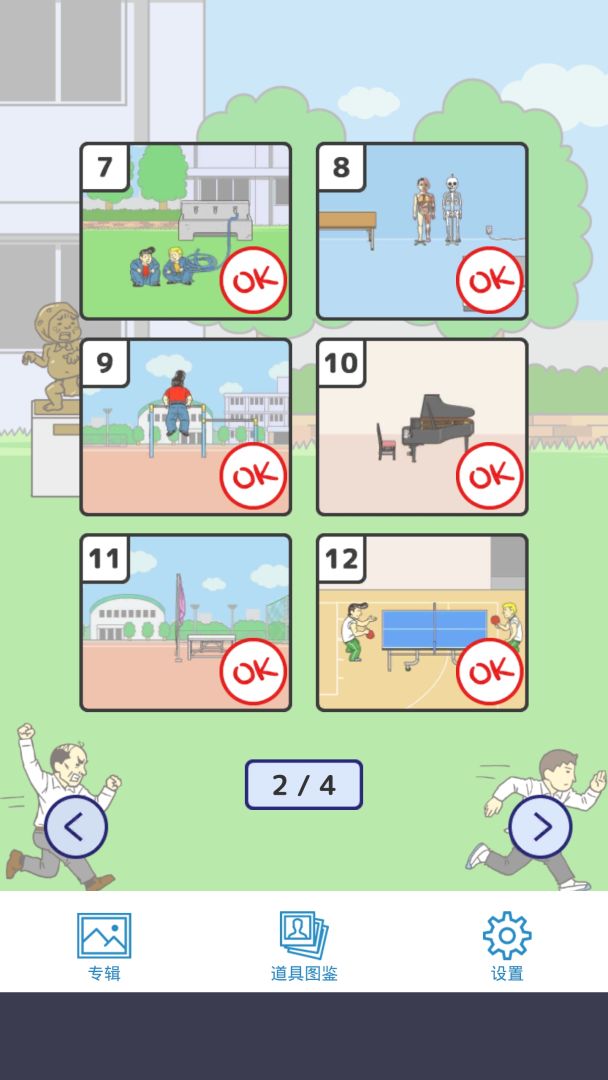This screenshot has height=1080, width=608.
Task: Open the 道具图鉴 tab
Action: 304,946
